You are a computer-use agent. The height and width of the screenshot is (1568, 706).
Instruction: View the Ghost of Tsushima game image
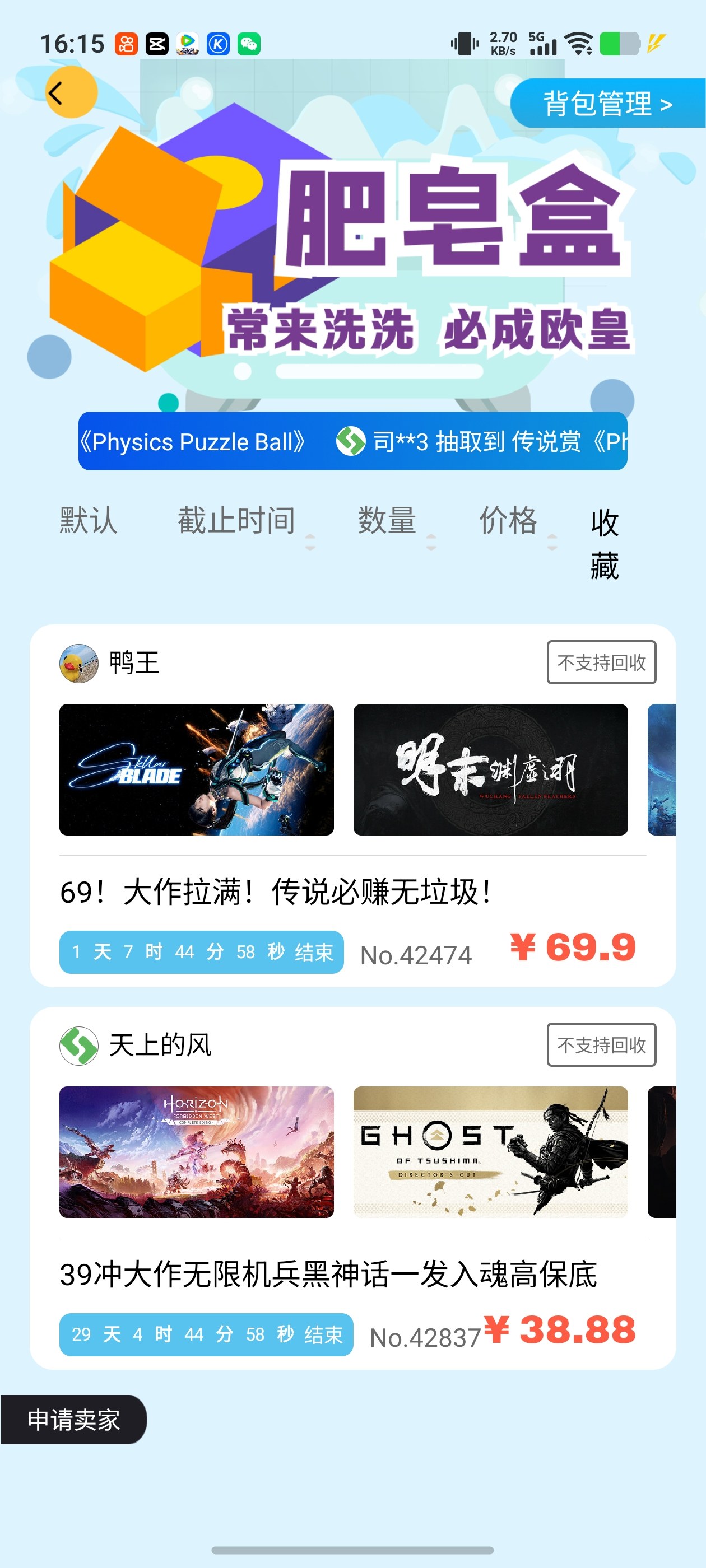[490, 1152]
